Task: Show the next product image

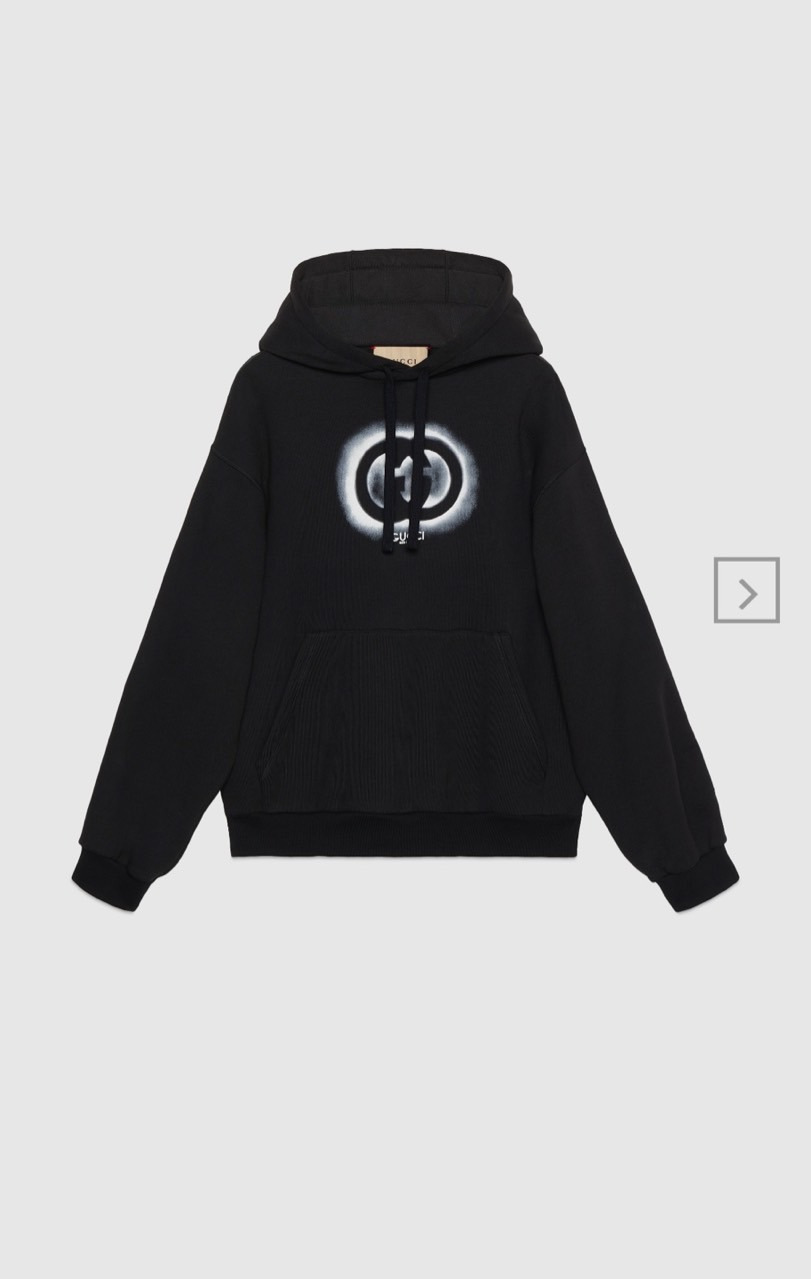Action: point(746,591)
